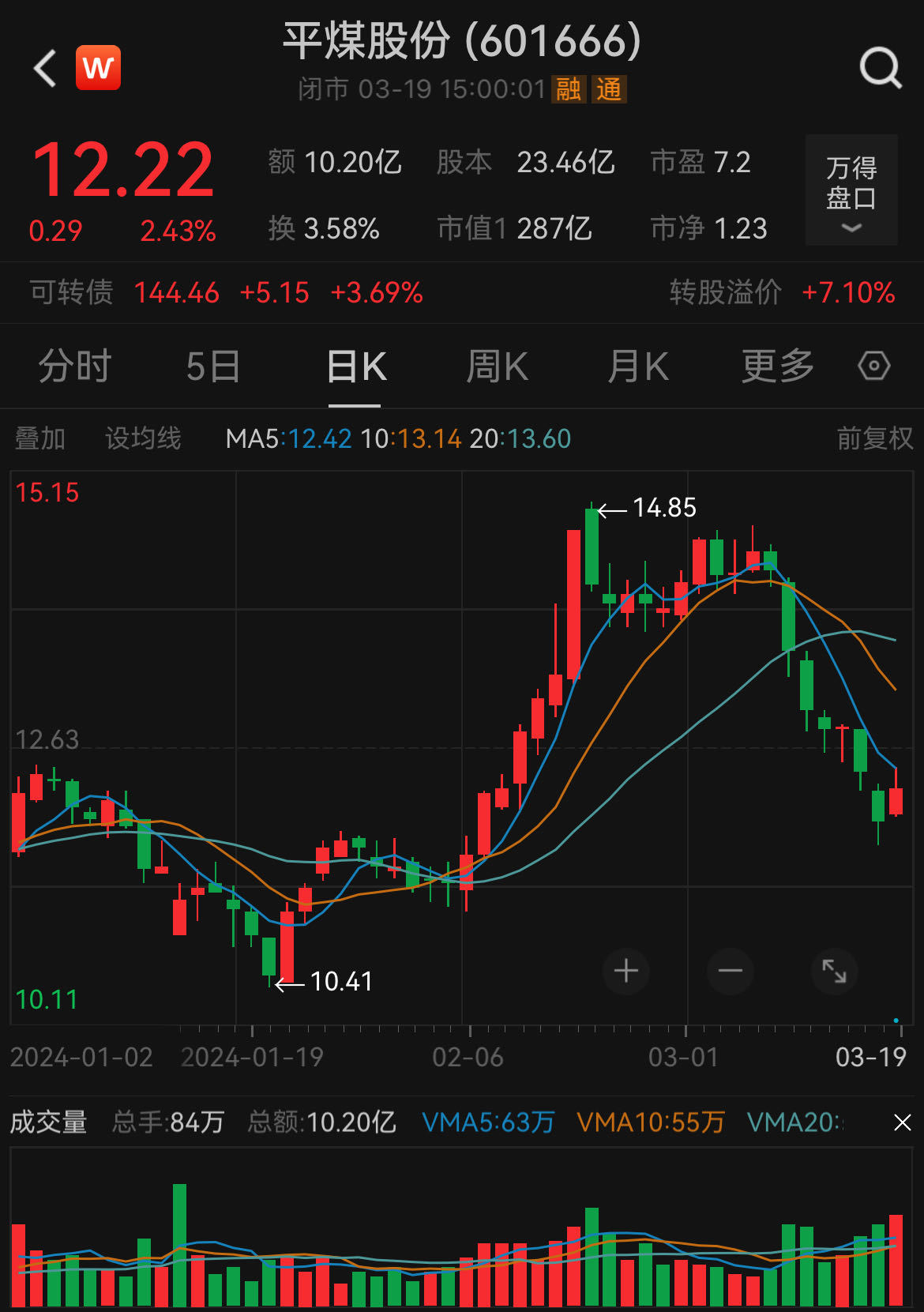
Task: Open 设均线 moving average settings
Action: click(143, 438)
